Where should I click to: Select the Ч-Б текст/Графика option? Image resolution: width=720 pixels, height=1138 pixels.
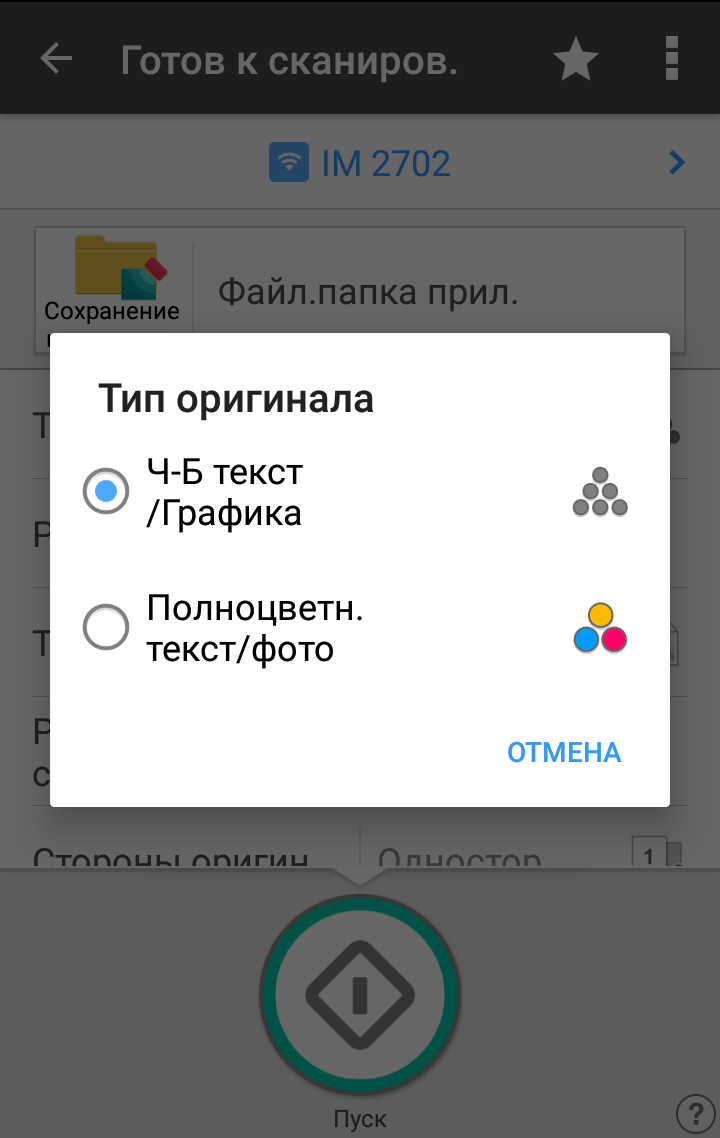click(x=106, y=492)
